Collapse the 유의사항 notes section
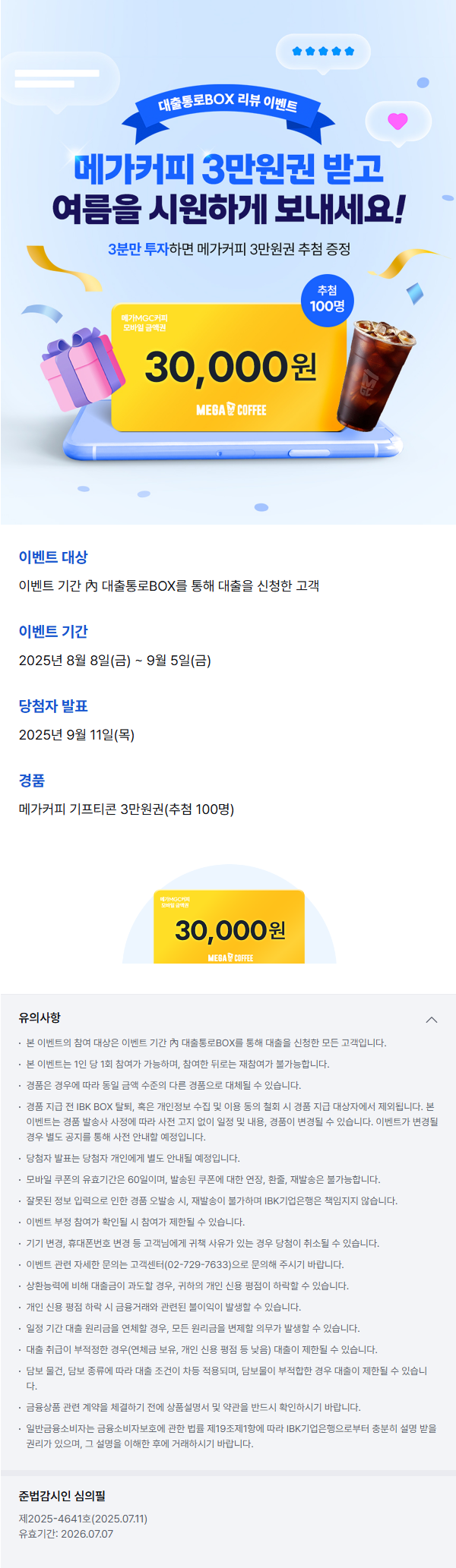Viewport: 456px width, 1568px height. pos(431,1020)
